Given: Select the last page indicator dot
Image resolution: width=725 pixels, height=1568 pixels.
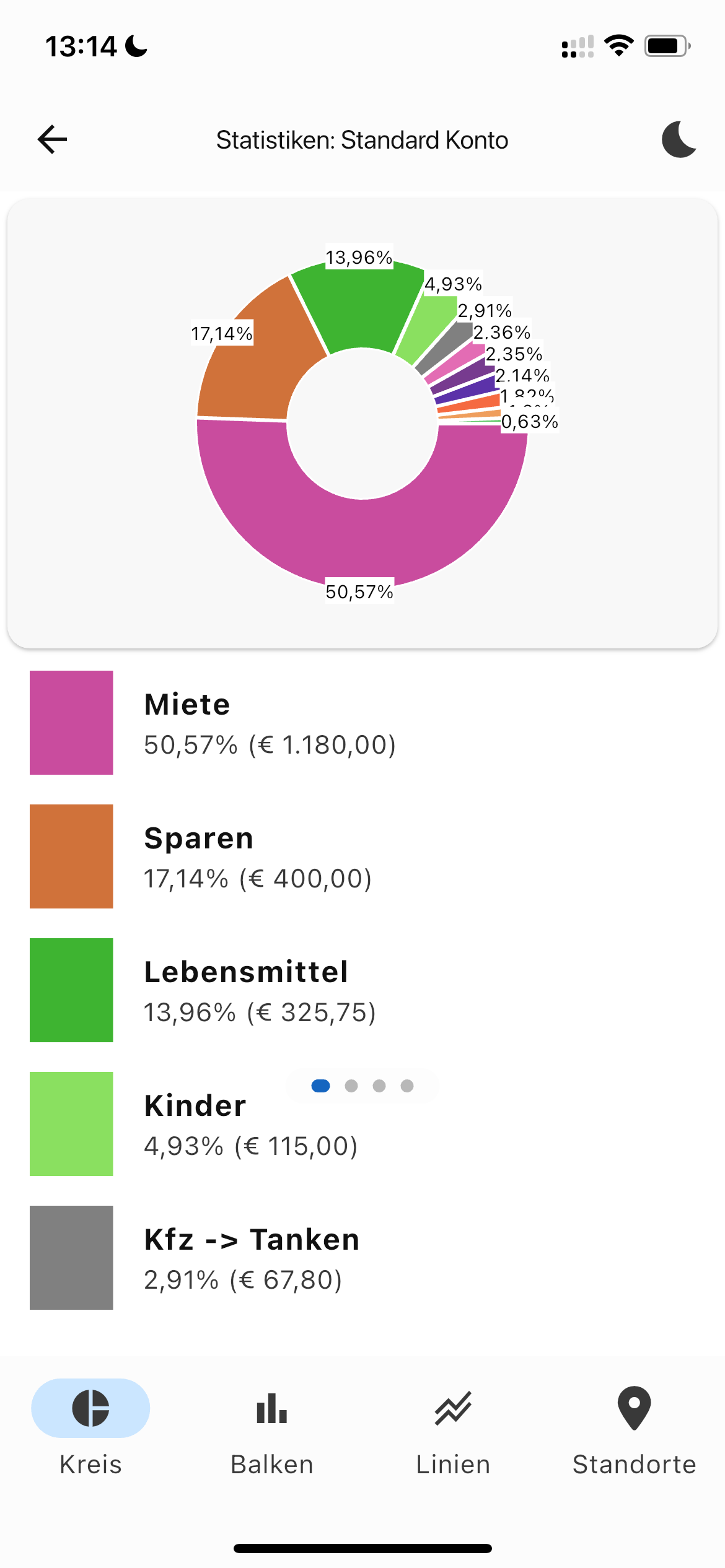Looking at the screenshot, I should click(407, 1086).
